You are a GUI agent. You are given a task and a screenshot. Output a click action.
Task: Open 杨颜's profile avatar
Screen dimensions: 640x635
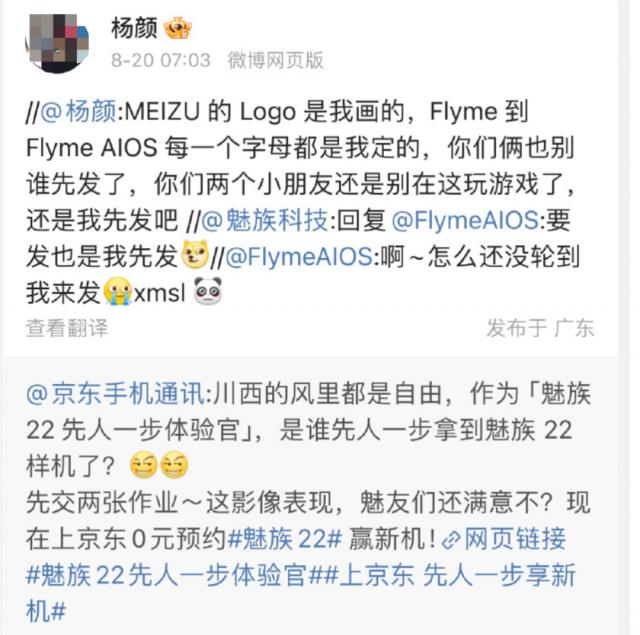point(59,42)
